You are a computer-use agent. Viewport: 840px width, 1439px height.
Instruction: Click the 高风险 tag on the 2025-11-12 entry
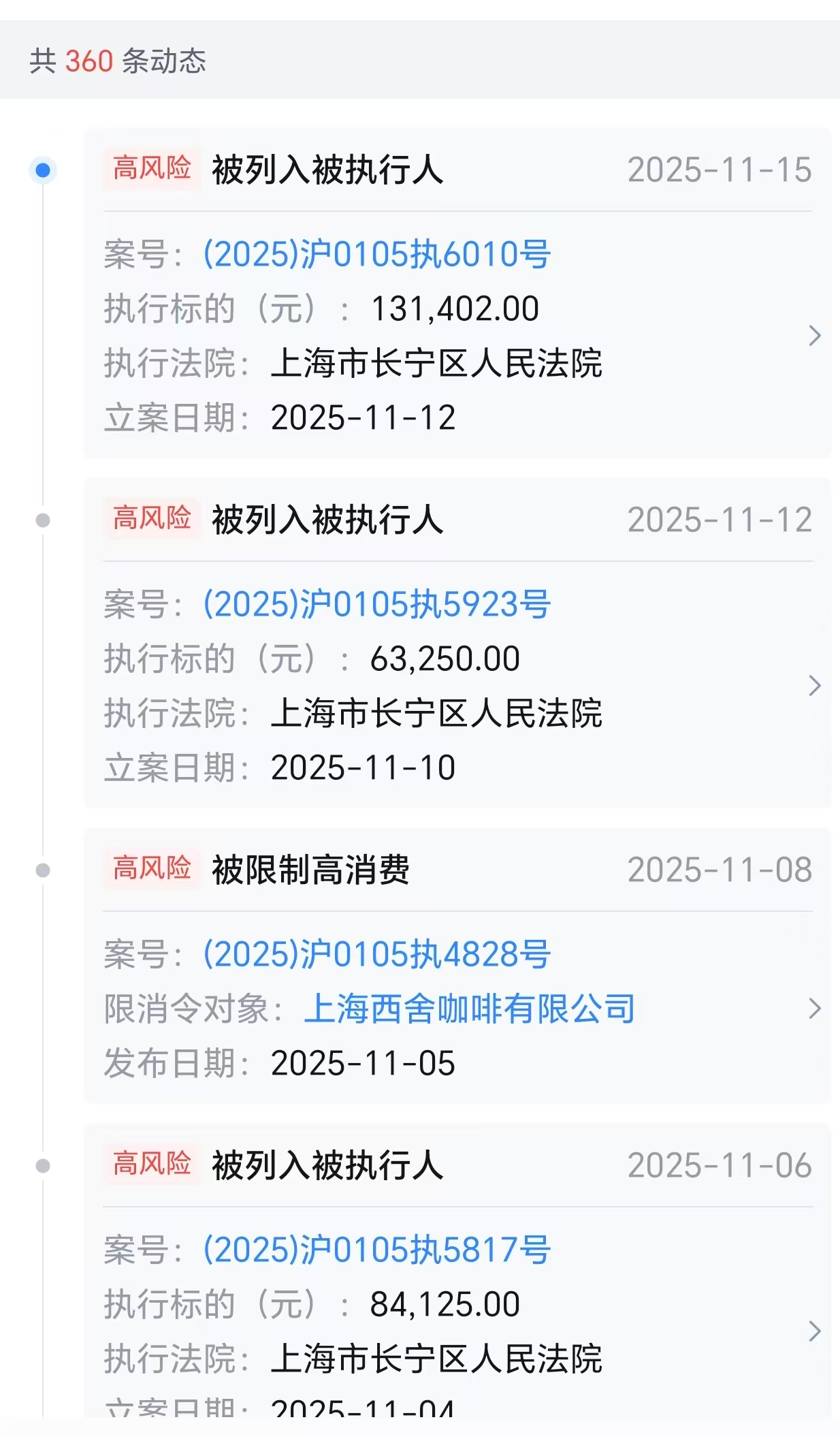[153, 520]
